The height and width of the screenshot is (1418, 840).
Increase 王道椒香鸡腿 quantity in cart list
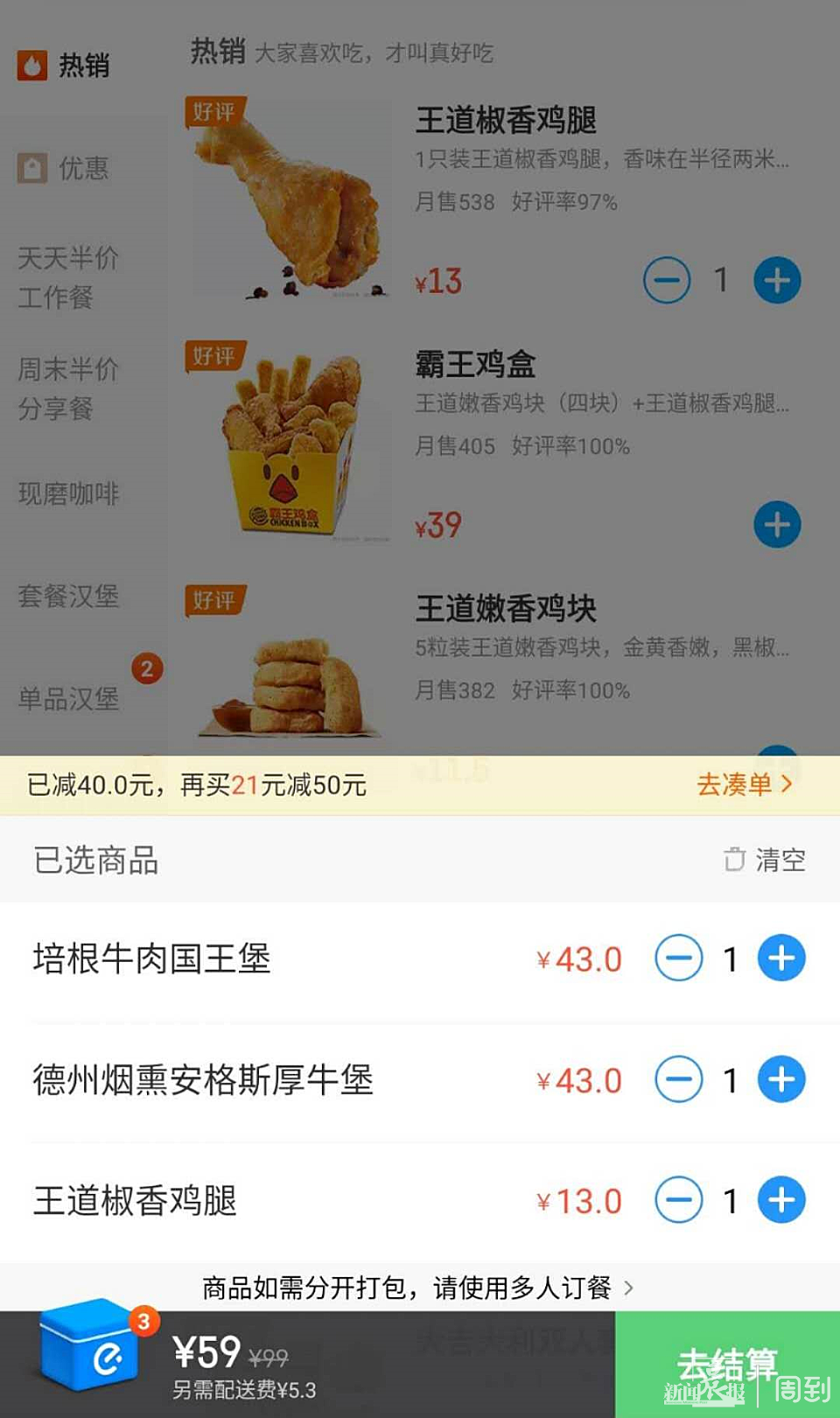[780, 1200]
